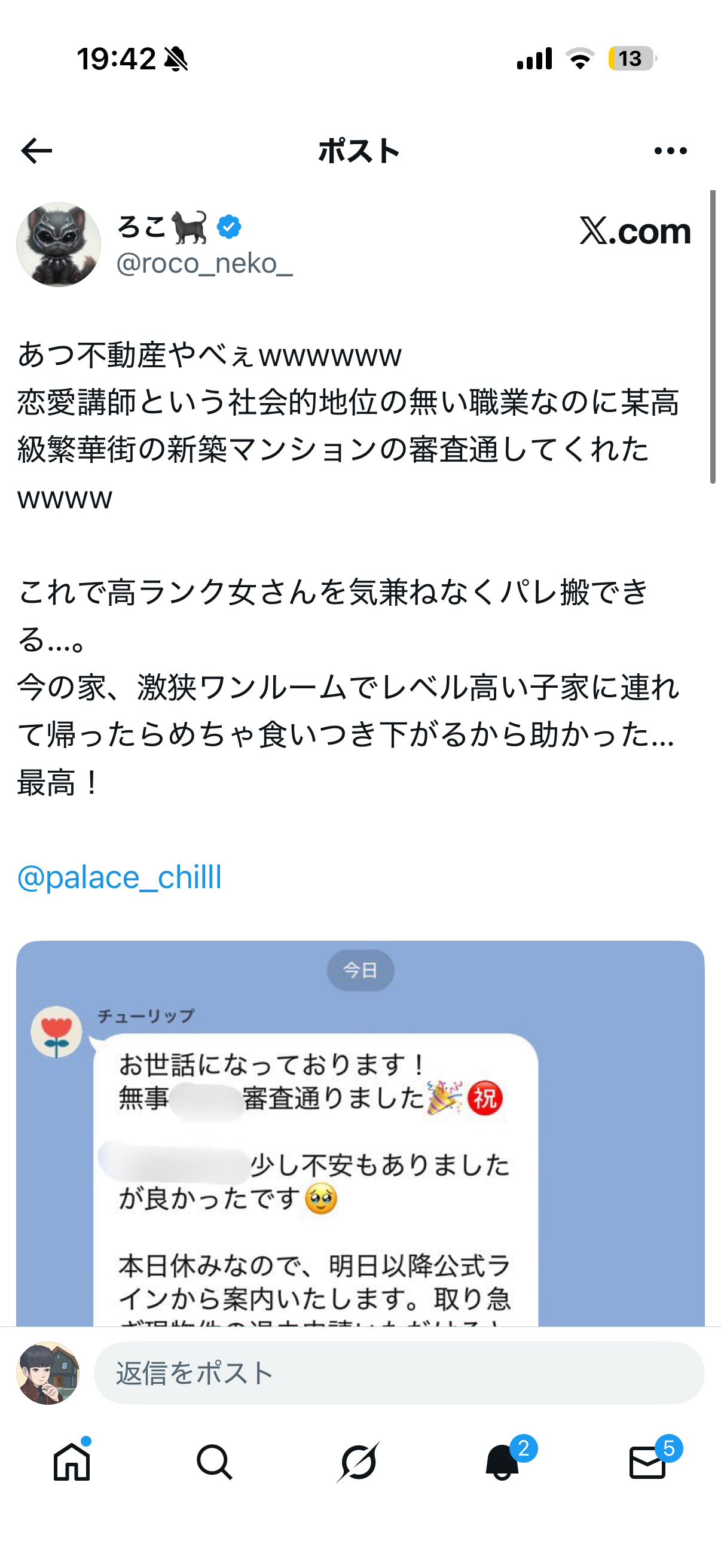Tap the 返信をポスト reply field
This screenshot has height=1568, width=721.
pyautogui.click(x=399, y=1373)
